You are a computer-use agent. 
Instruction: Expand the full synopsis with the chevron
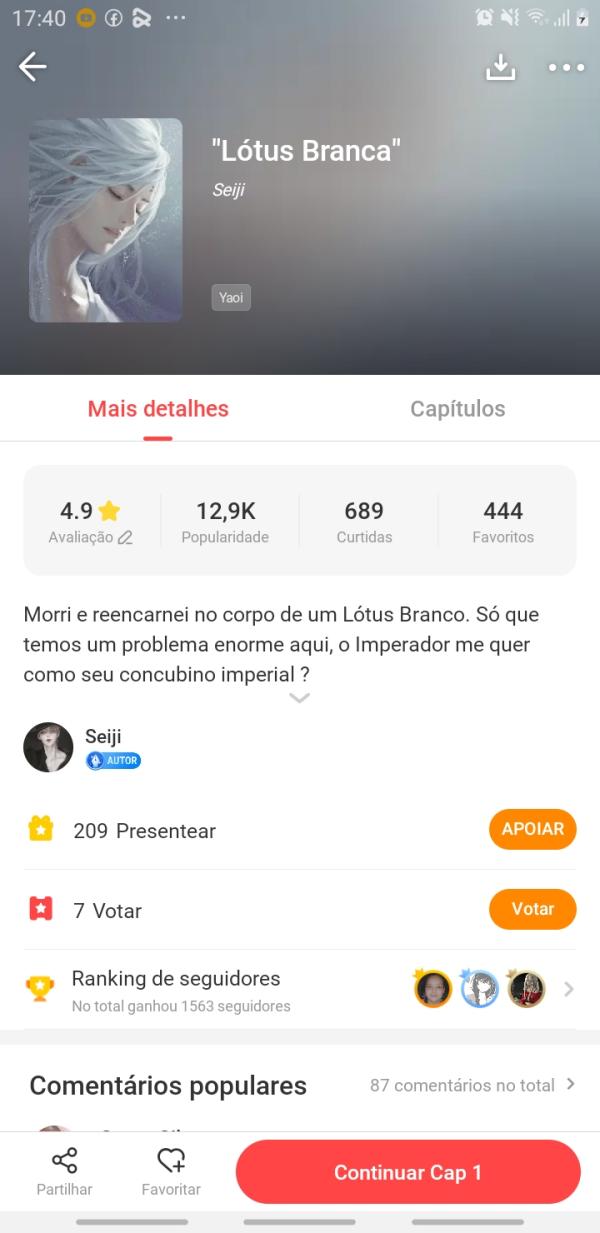299,698
